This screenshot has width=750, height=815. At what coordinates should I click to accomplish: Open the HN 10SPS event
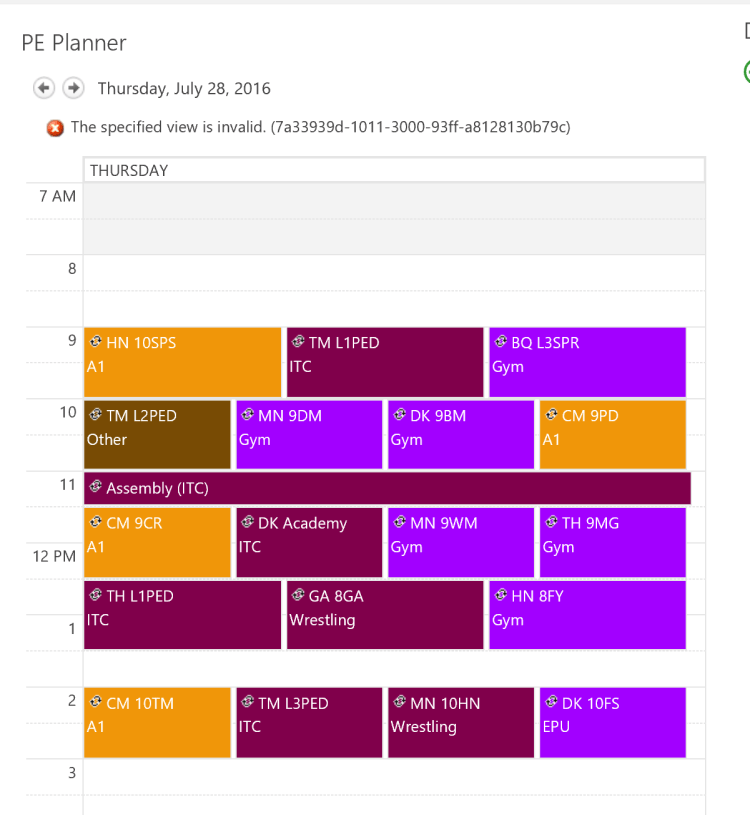(x=182, y=362)
